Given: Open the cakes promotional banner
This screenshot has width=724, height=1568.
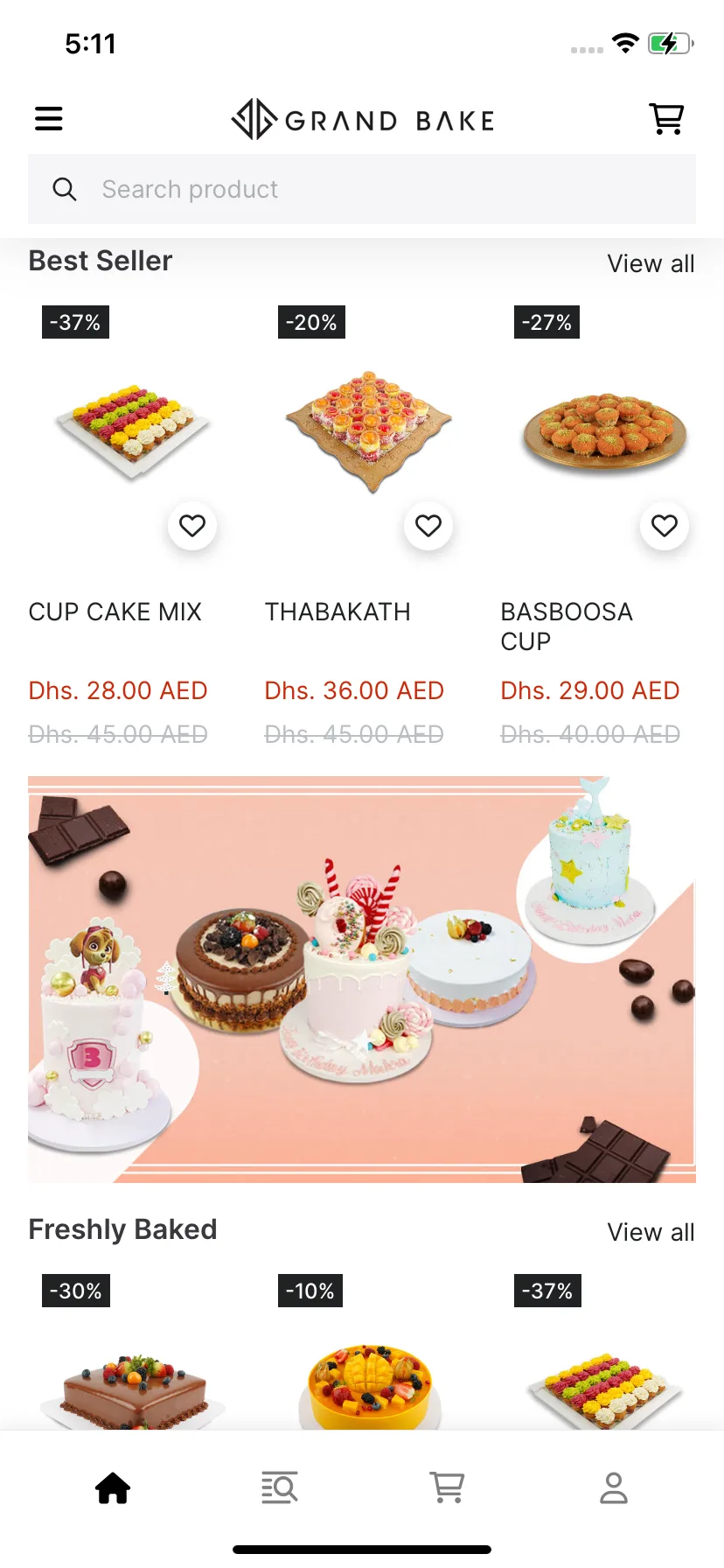Looking at the screenshot, I should pos(362,979).
